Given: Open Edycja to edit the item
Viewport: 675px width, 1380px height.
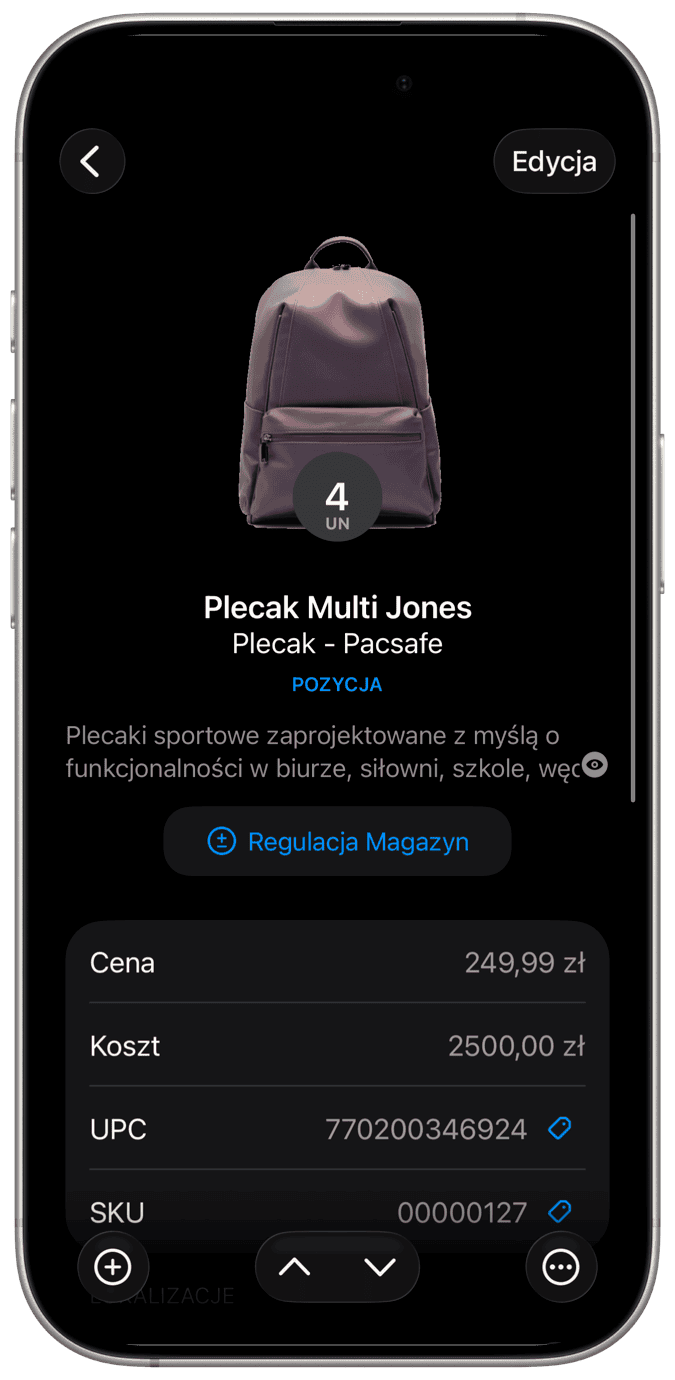Looking at the screenshot, I should (554, 161).
